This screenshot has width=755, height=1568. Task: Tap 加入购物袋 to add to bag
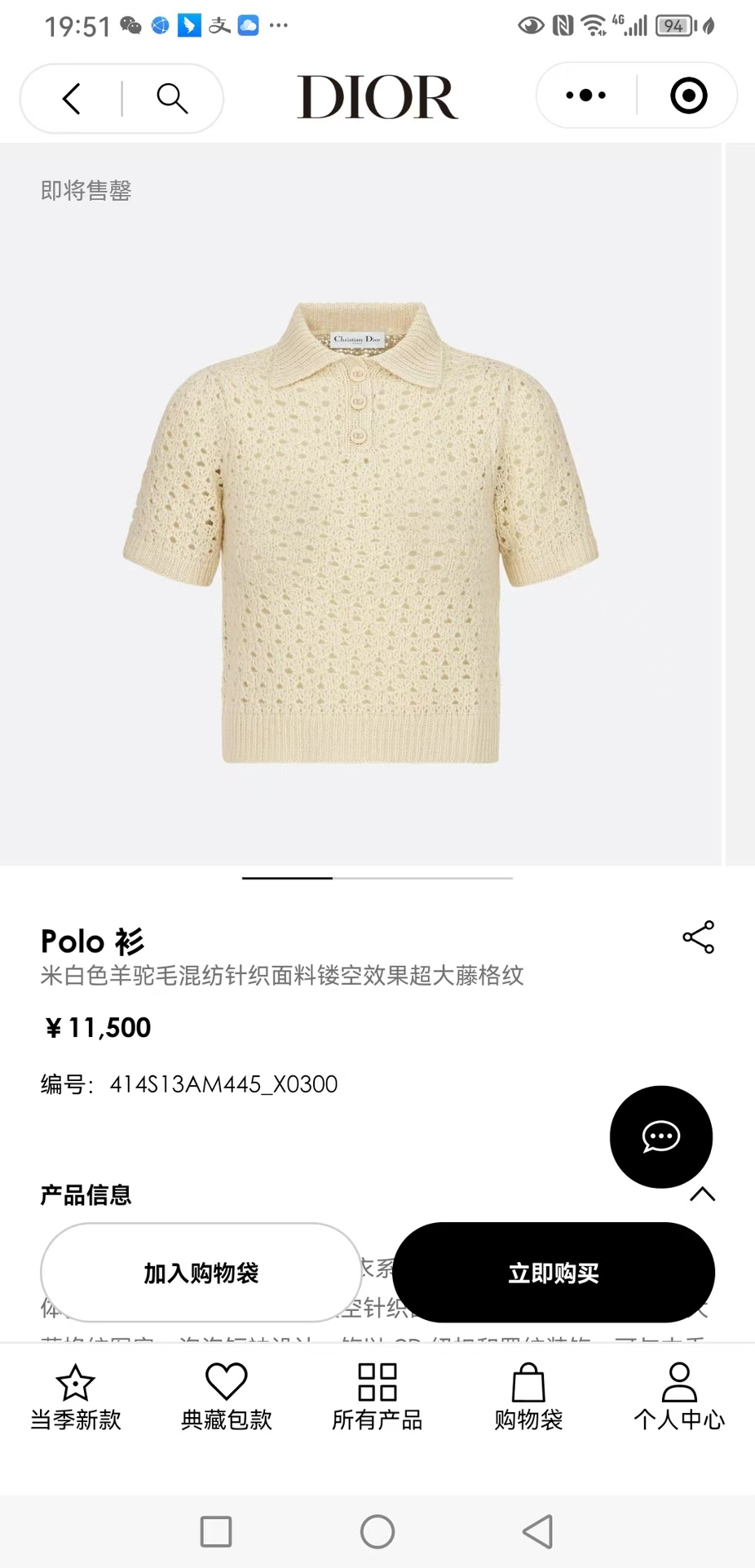[201, 1273]
